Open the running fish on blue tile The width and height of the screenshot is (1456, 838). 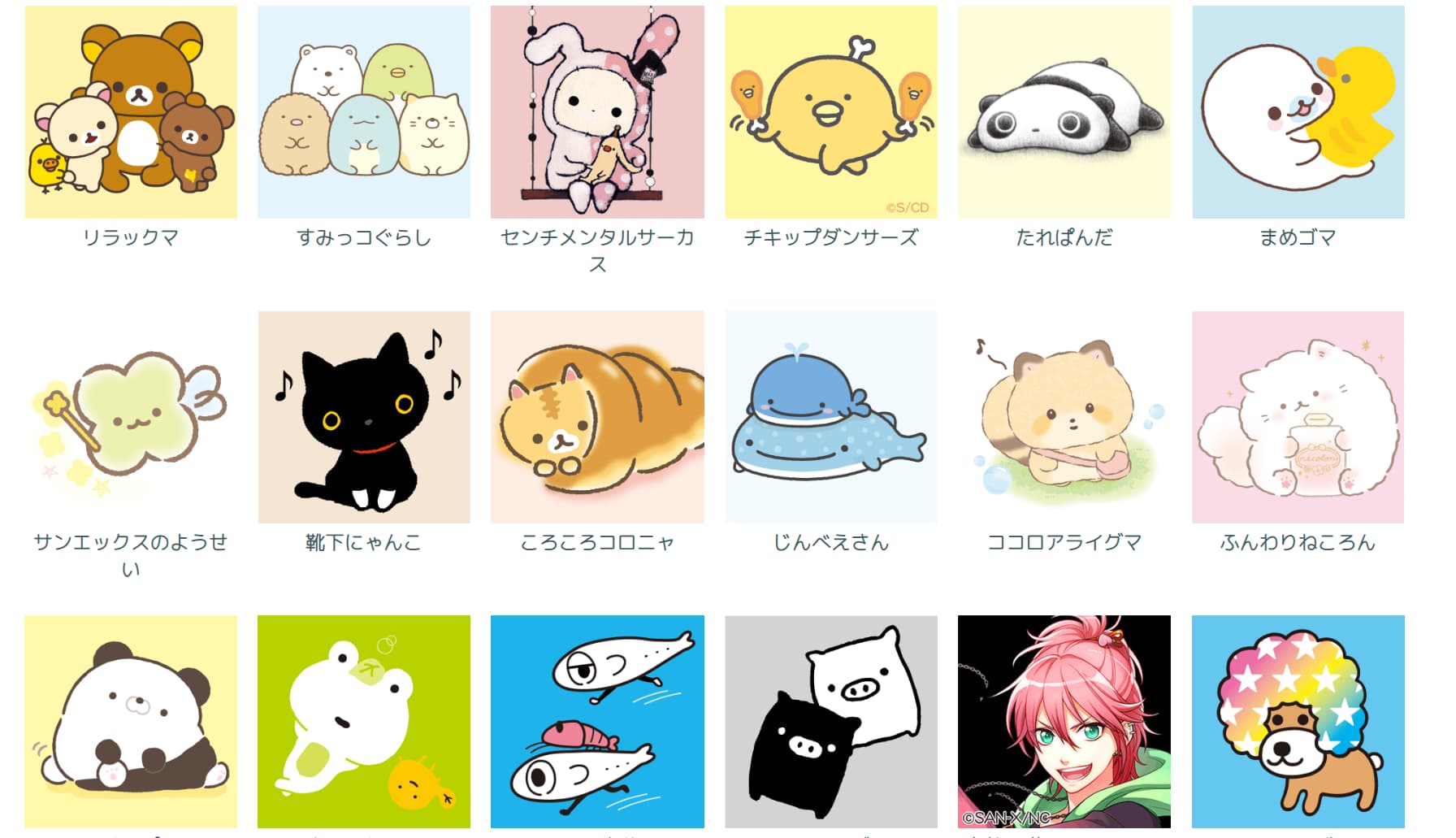pos(597,722)
